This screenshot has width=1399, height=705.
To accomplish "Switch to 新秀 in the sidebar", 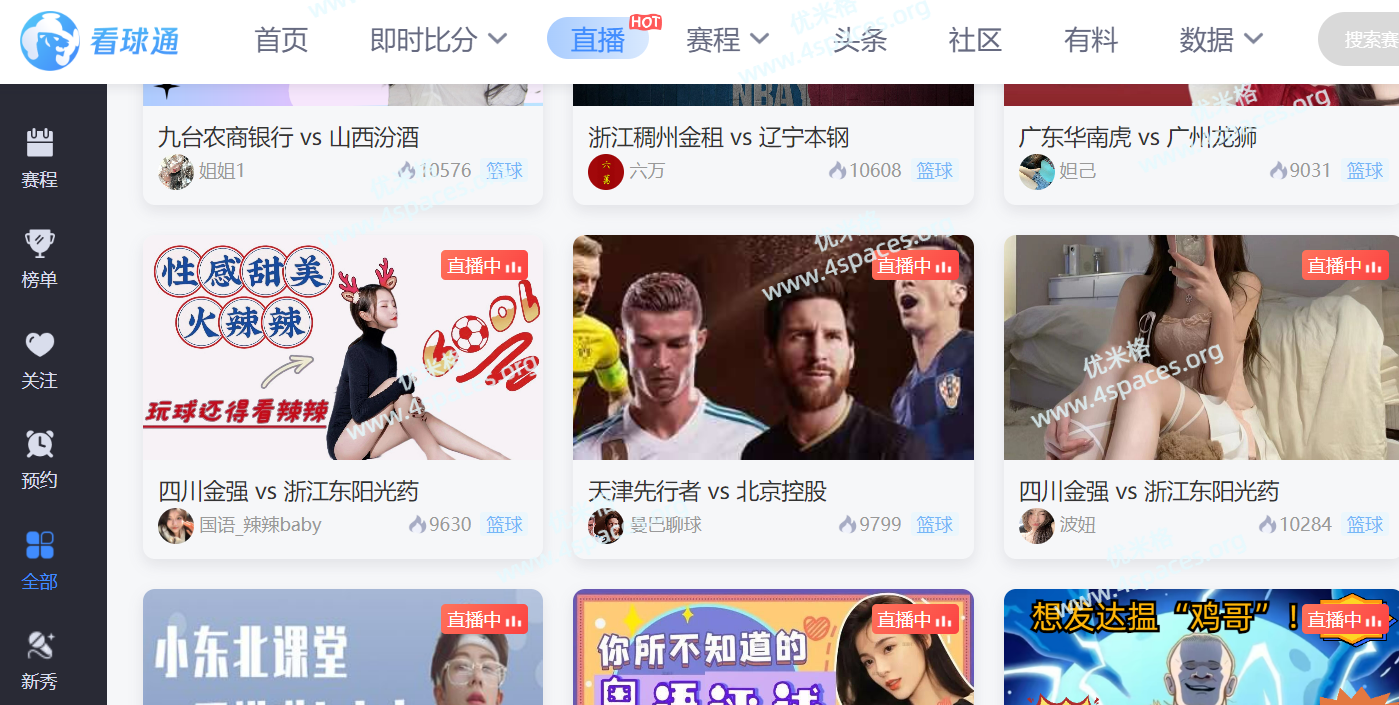I will (x=40, y=660).
